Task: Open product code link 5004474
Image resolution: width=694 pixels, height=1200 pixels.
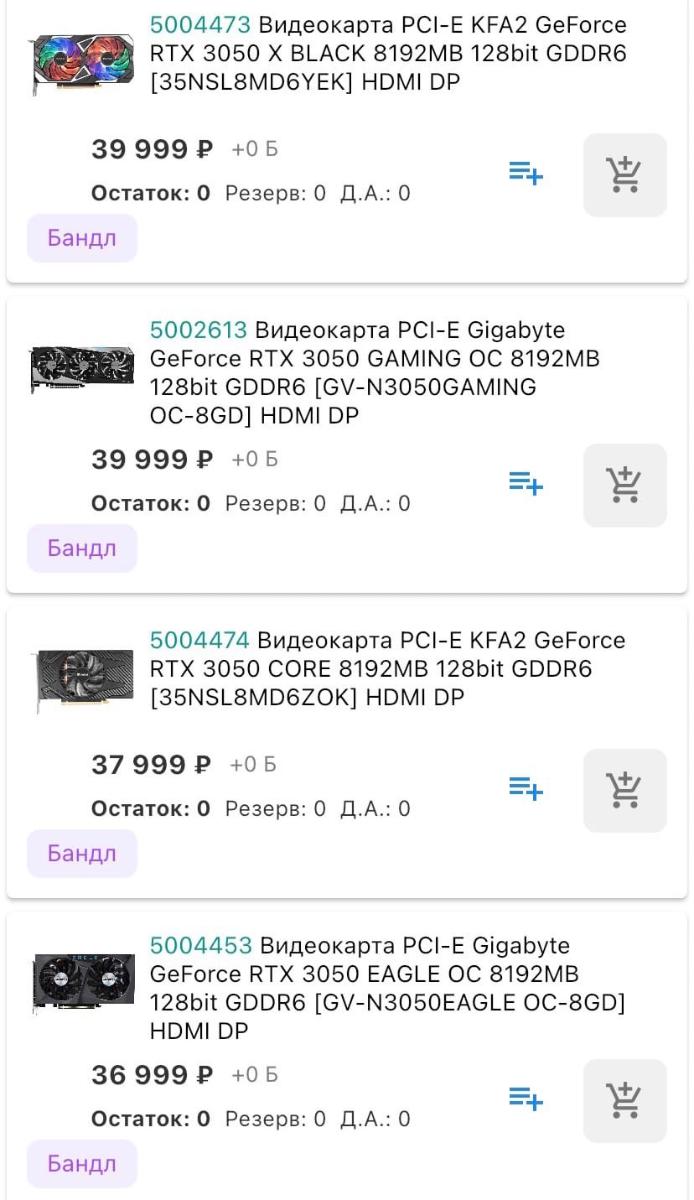Action: (x=200, y=640)
